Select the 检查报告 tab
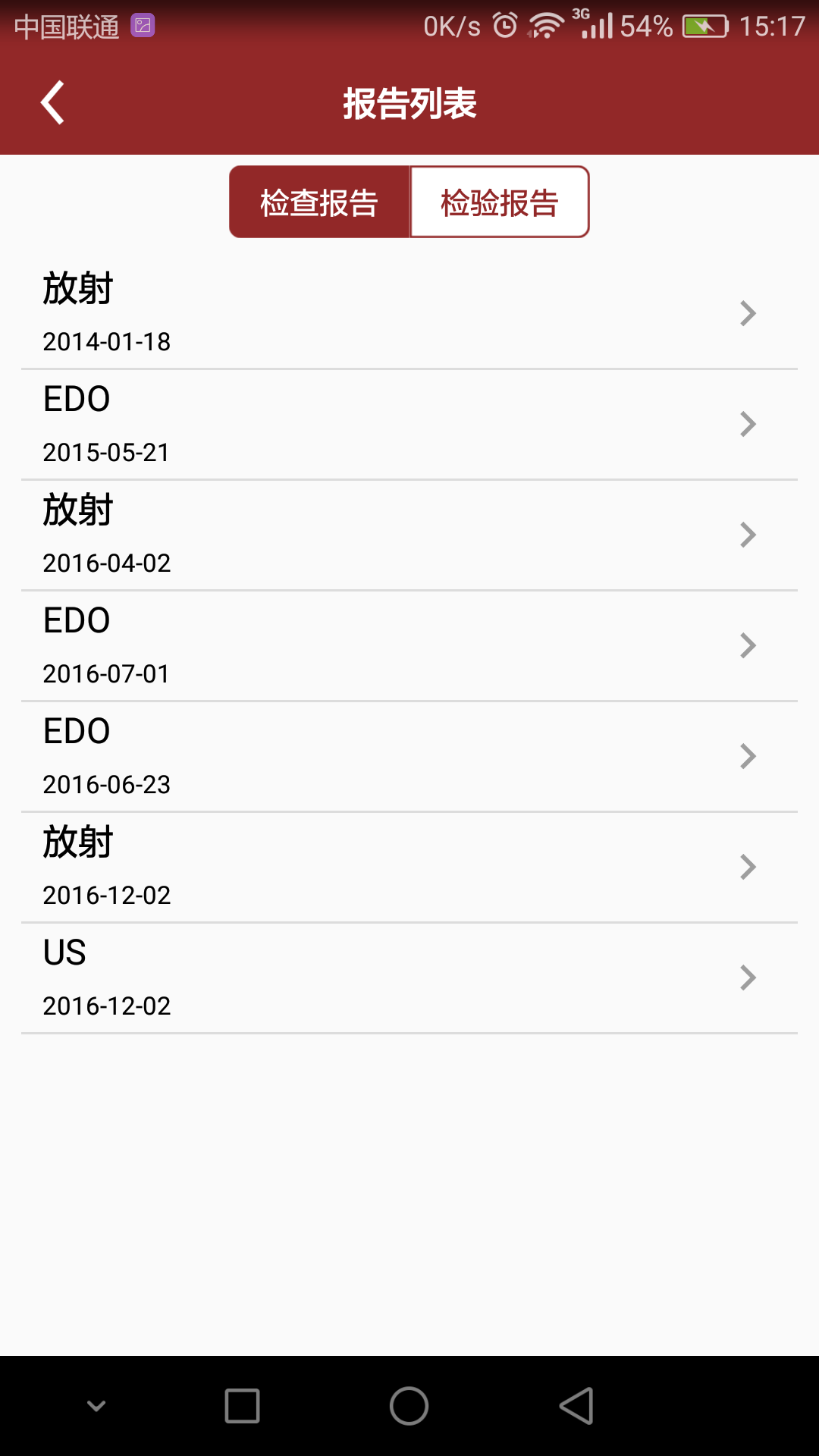 (x=319, y=202)
